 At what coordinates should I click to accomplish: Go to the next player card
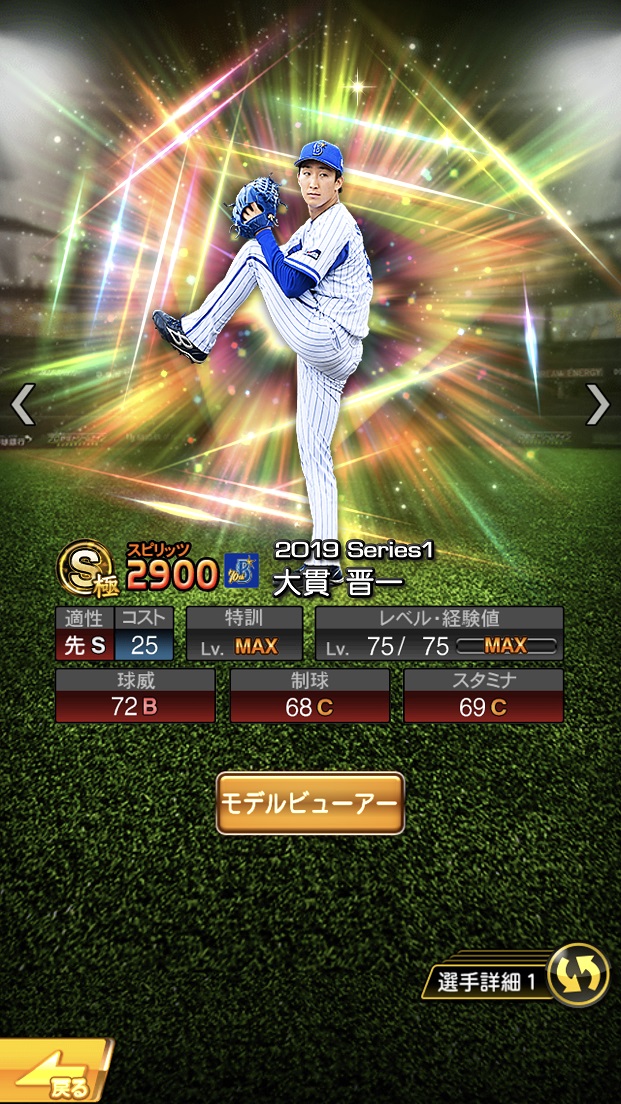click(597, 404)
